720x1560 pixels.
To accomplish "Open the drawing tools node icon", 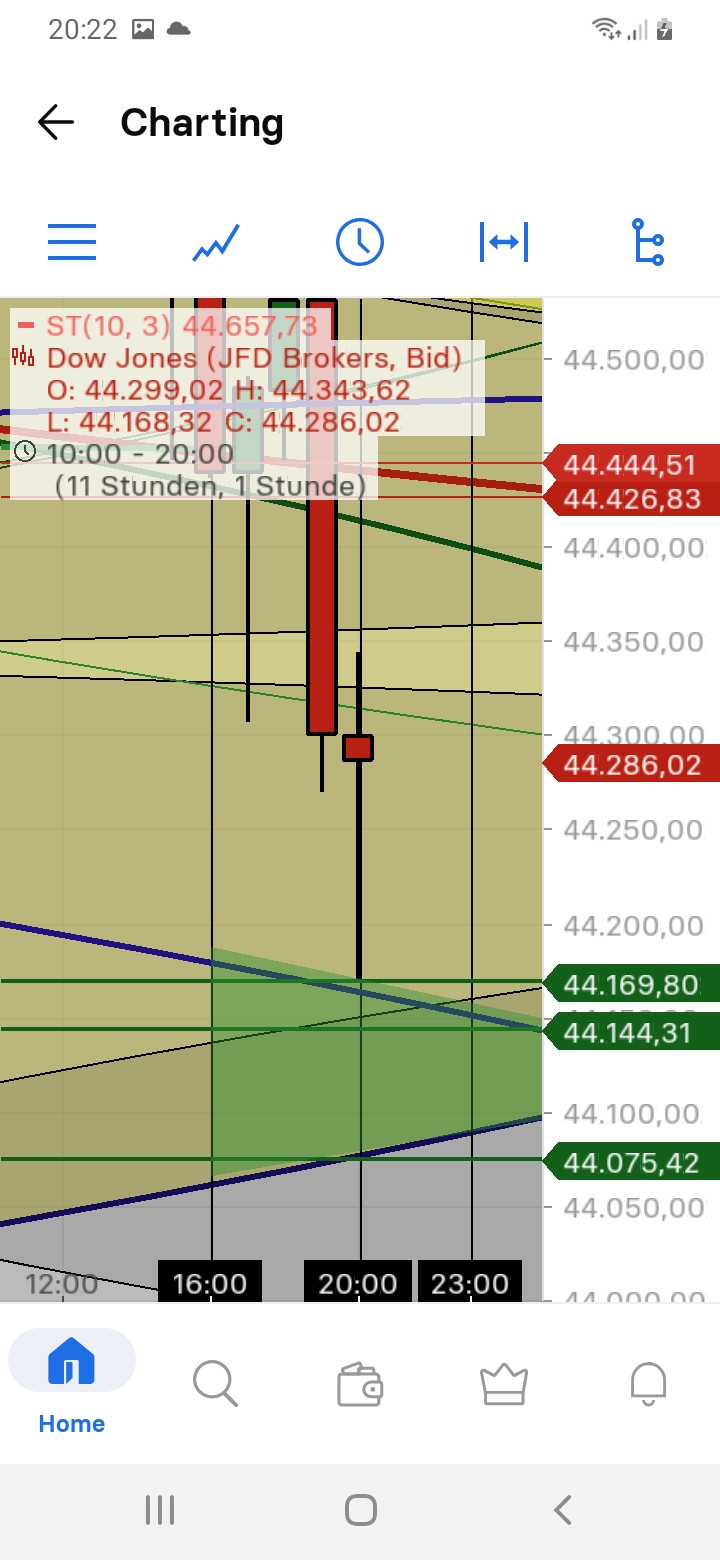I will tap(649, 242).
